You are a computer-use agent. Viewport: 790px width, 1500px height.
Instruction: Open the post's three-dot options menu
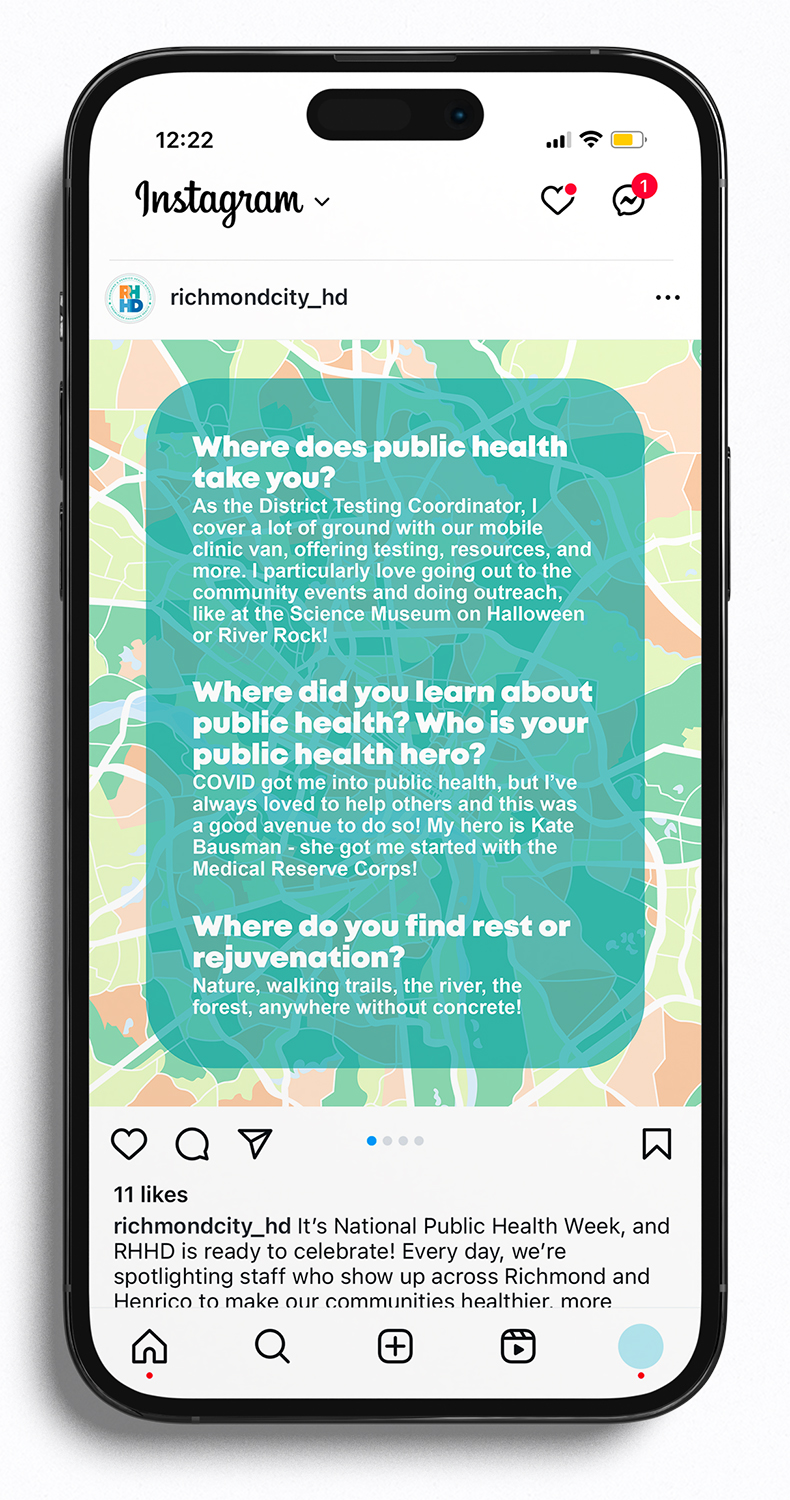click(667, 297)
